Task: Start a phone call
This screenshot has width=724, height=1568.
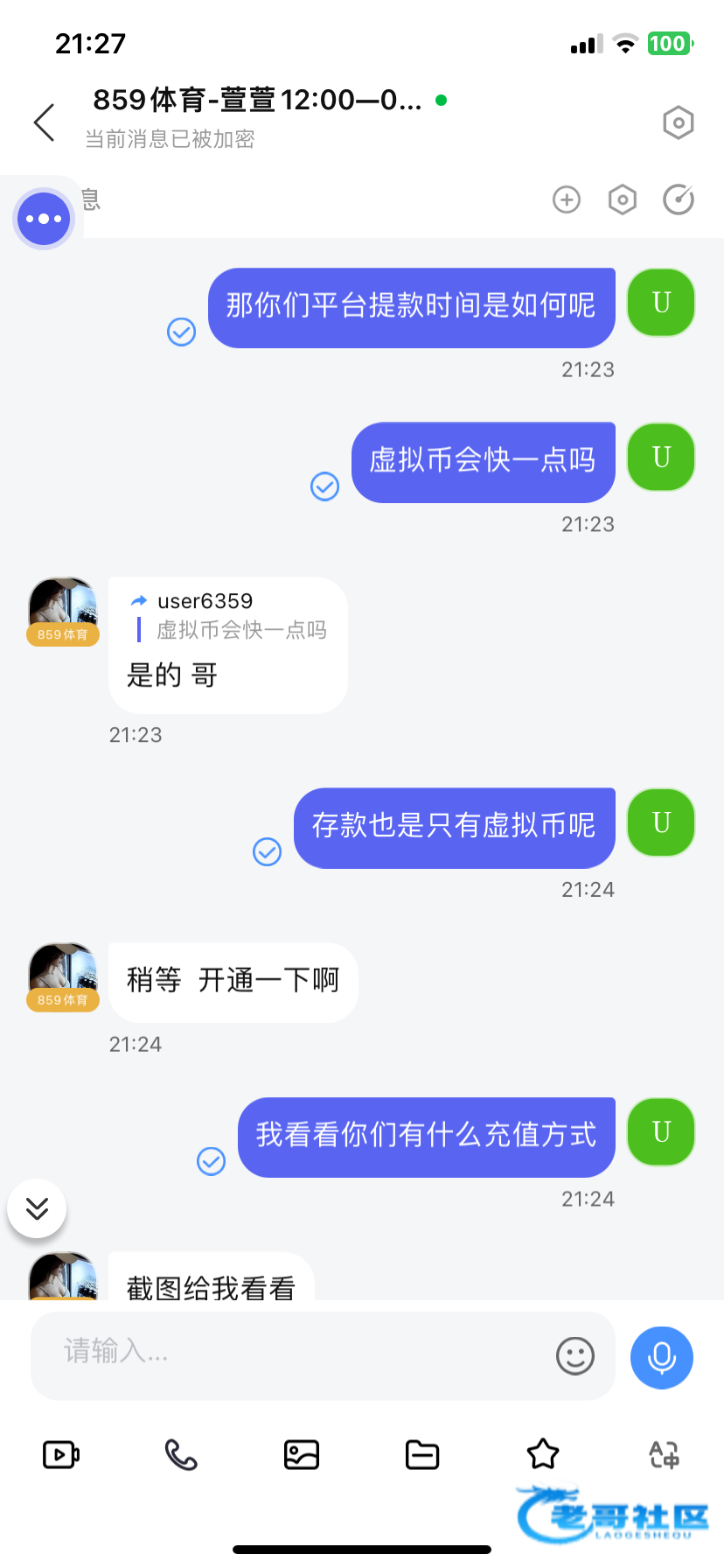Action: tap(181, 1455)
